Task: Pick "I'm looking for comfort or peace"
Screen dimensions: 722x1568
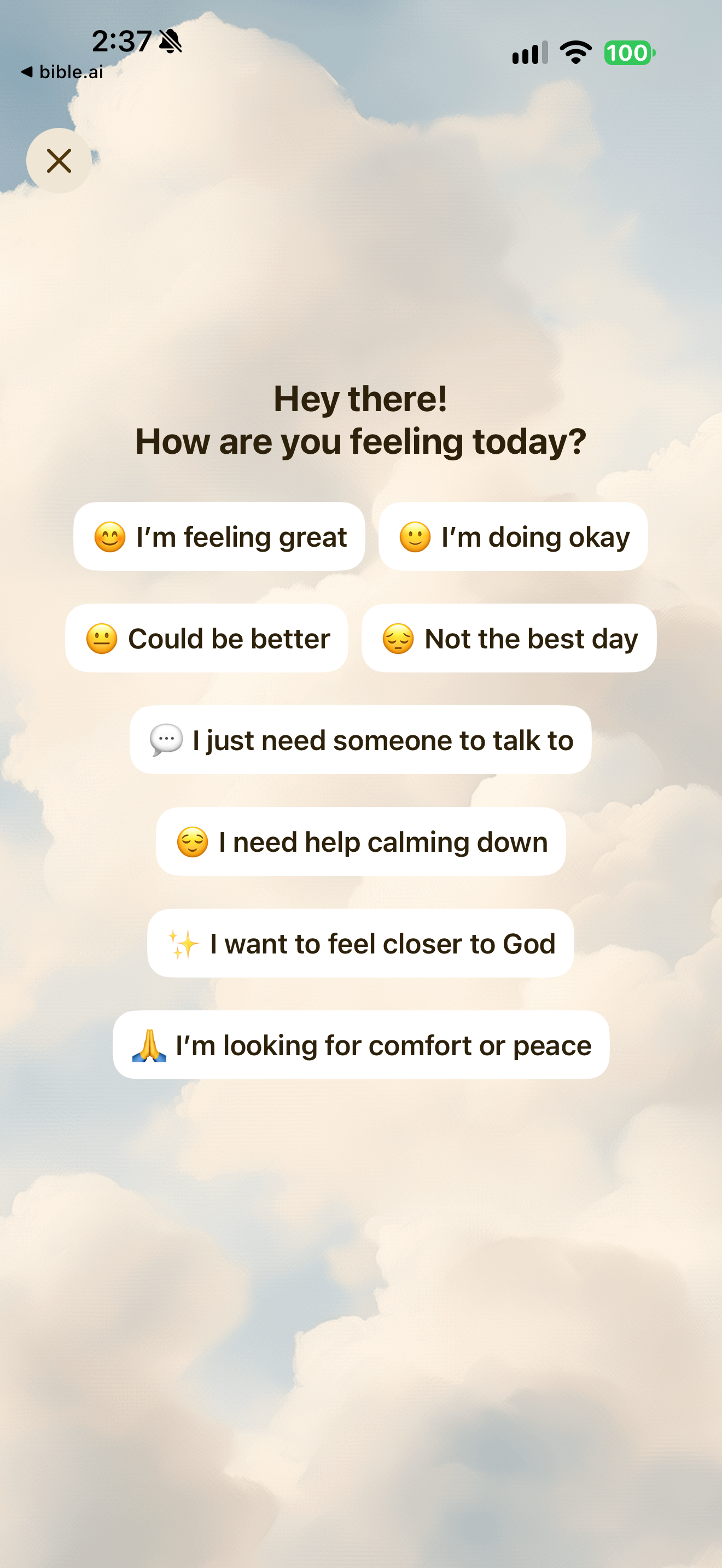Action: pyautogui.click(x=361, y=1045)
